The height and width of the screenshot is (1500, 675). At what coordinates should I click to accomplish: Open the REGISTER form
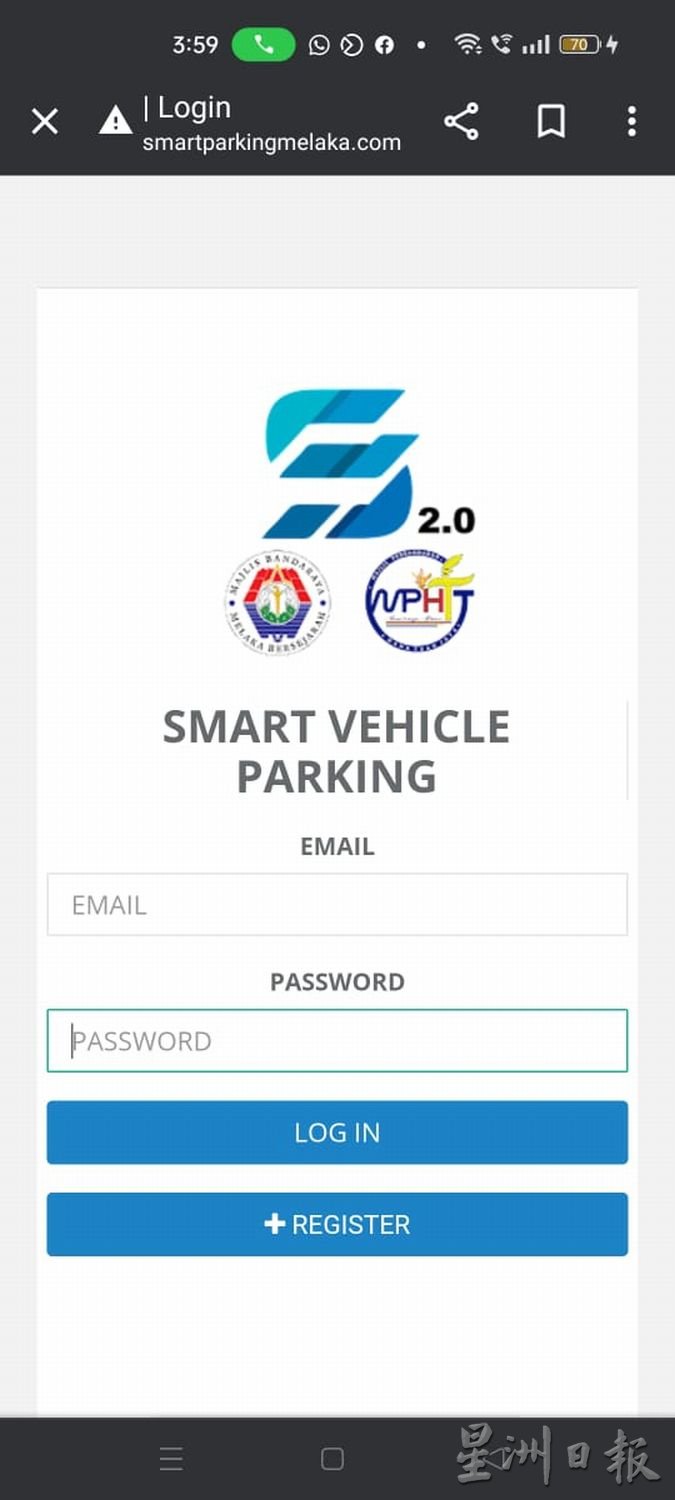tap(337, 1224)
